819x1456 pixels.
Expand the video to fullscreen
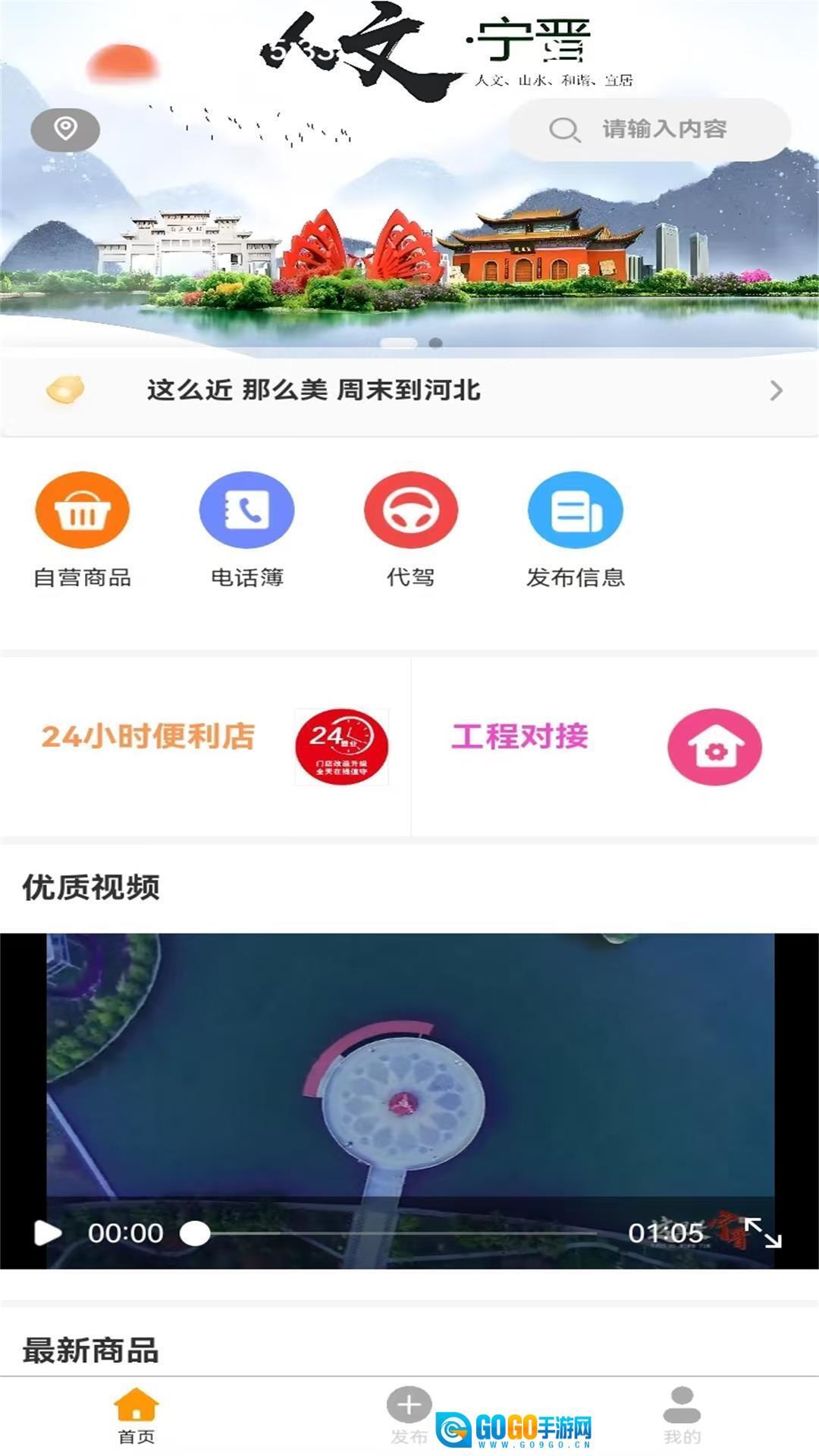point(763,1233)
